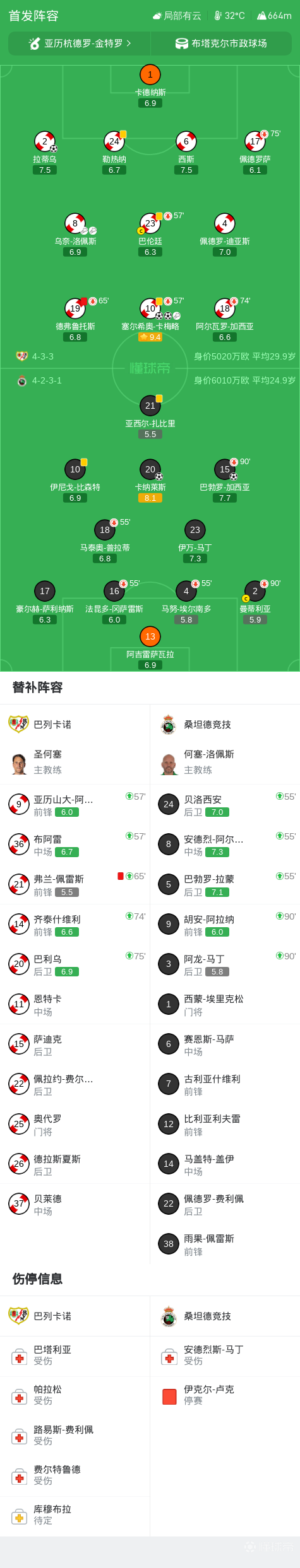Tap goalkeeper 阿吉雷萨瓦拉 number 13

(x=150, y=648)
